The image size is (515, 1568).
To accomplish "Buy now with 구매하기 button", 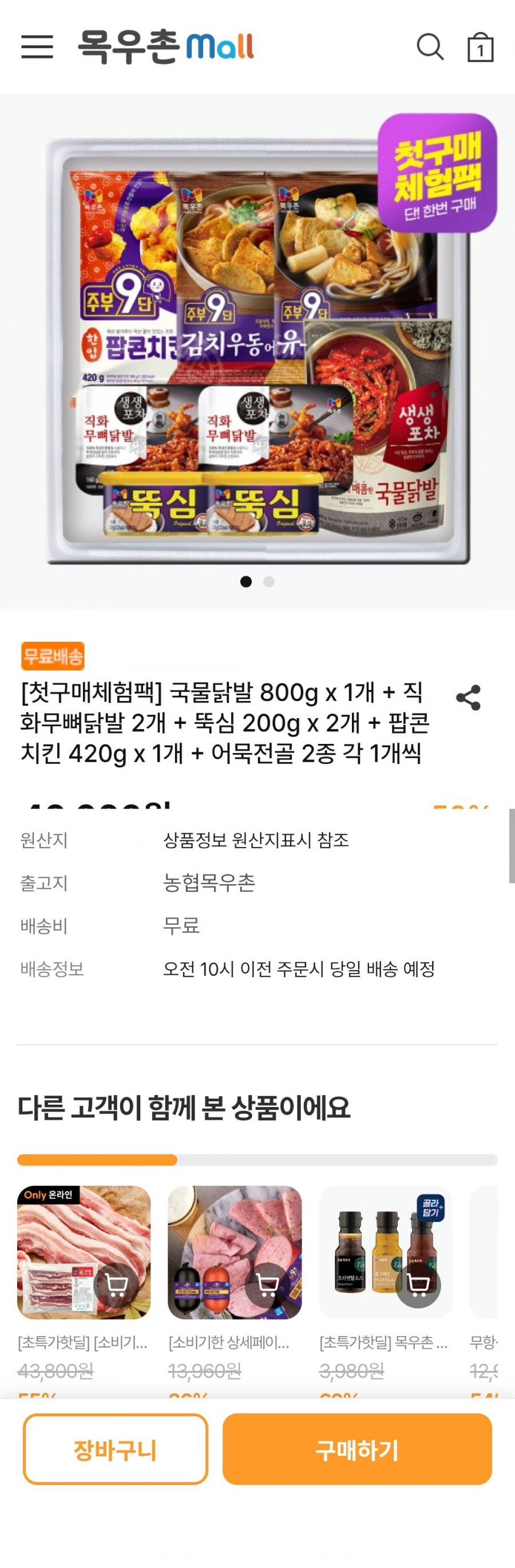I will 357,1449.
